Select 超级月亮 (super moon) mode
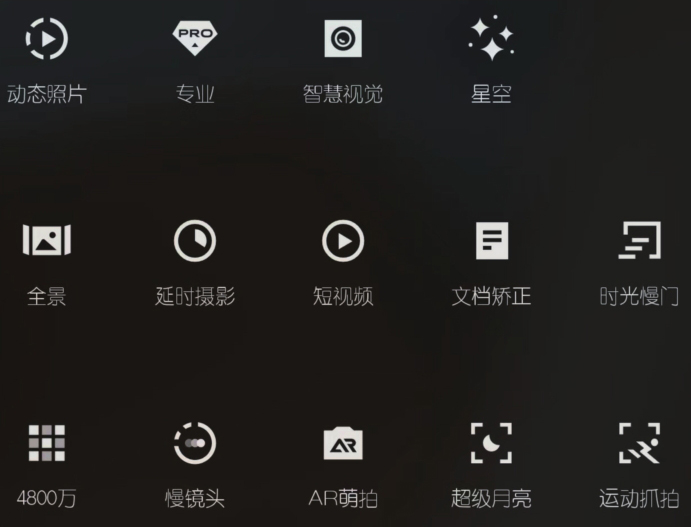Viewport: 691px width, 527px height. 491,443
